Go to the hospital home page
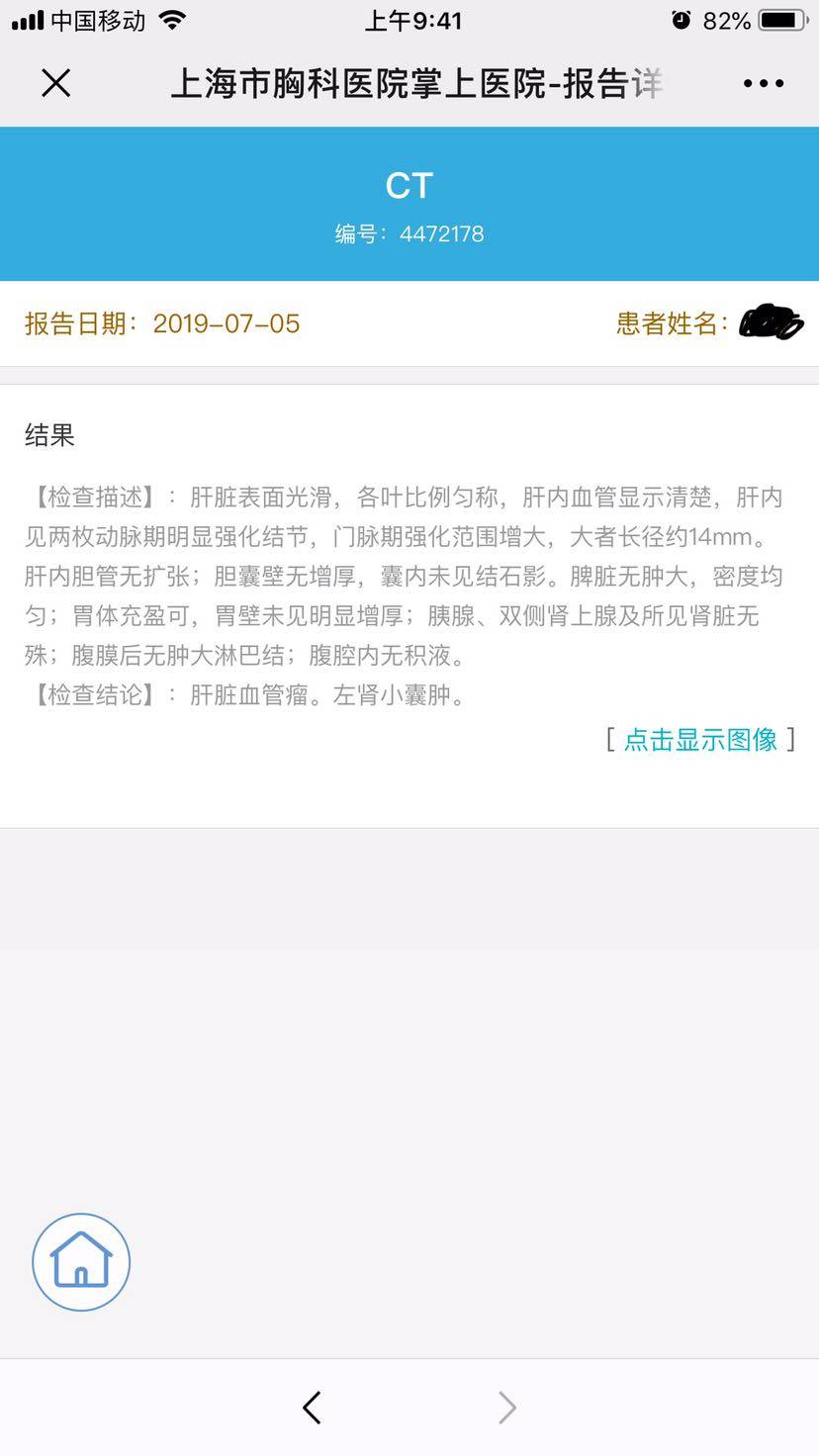819x1456 pixels. point(81,1262)
